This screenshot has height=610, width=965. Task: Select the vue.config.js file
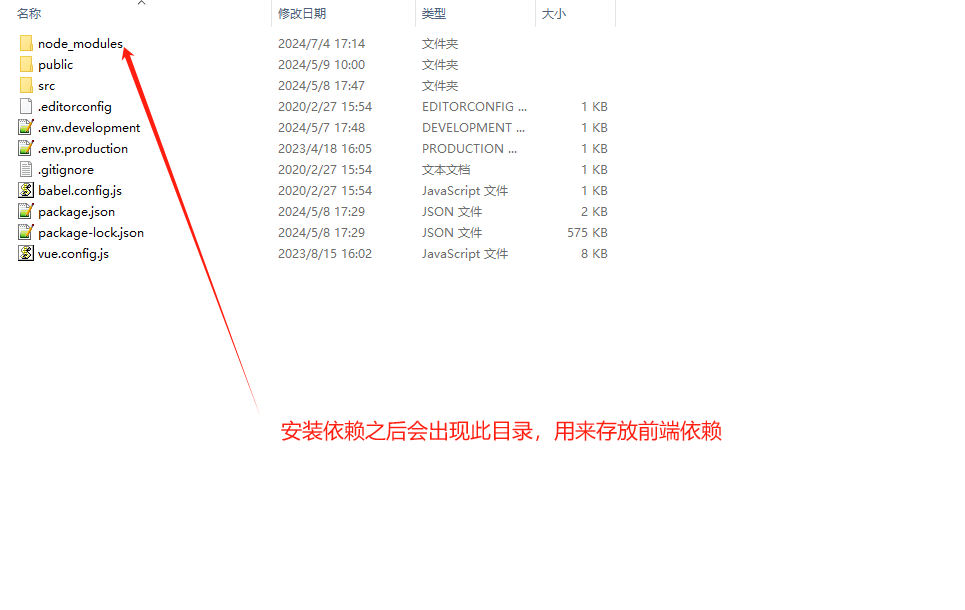pos(73,254)
